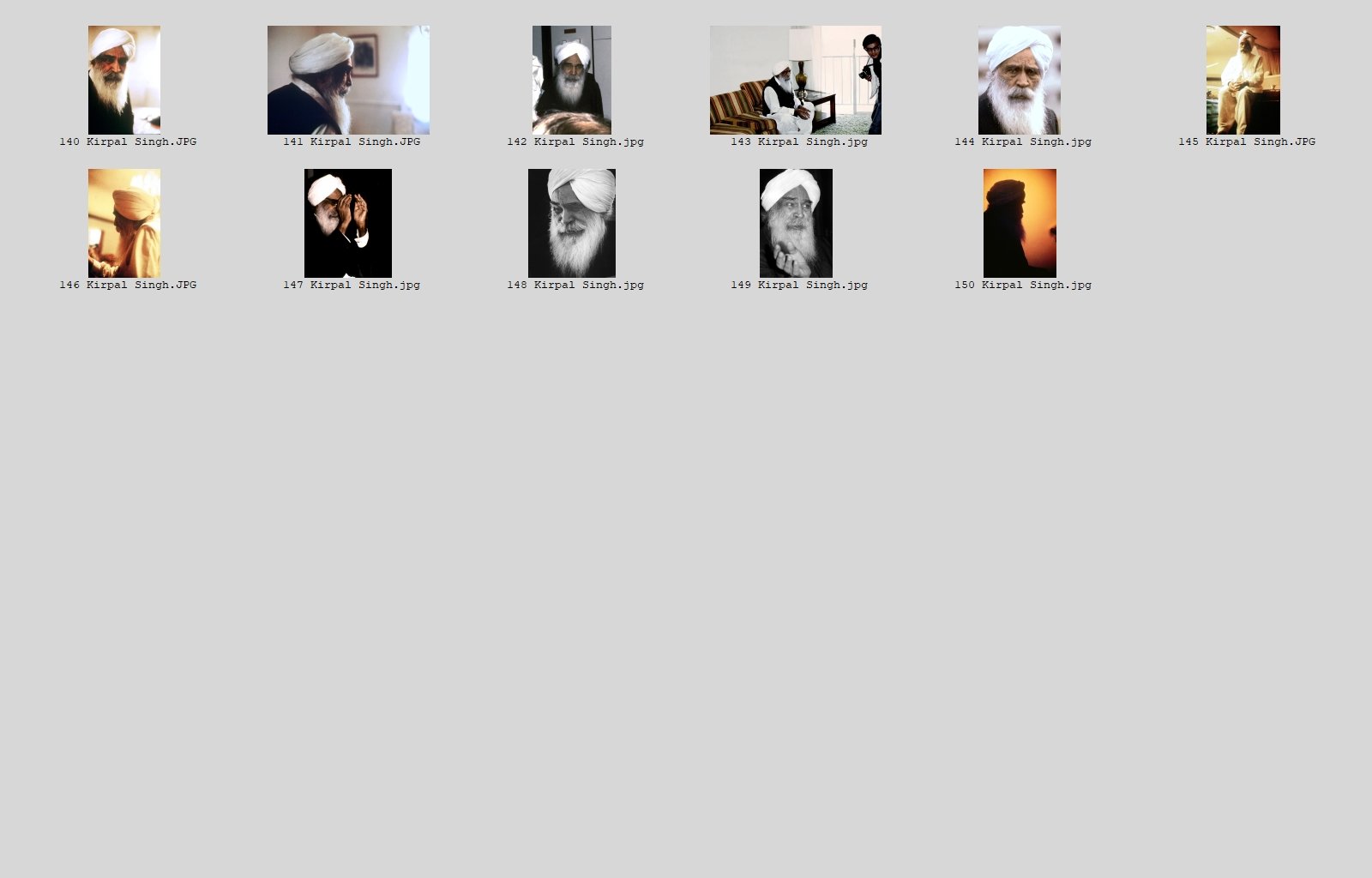Open thumbnail 148 Kirpal Singh.jpg
Screen dimensions: 1372x878
[572, 223]
